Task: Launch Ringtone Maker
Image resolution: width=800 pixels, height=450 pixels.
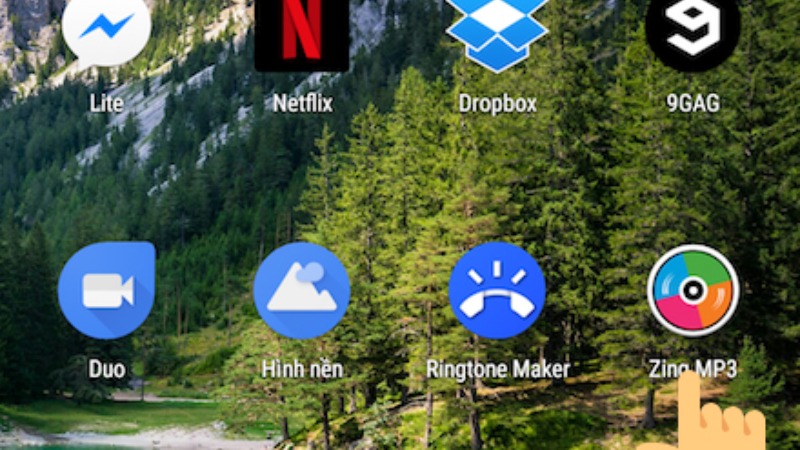Action: [497, 290]
